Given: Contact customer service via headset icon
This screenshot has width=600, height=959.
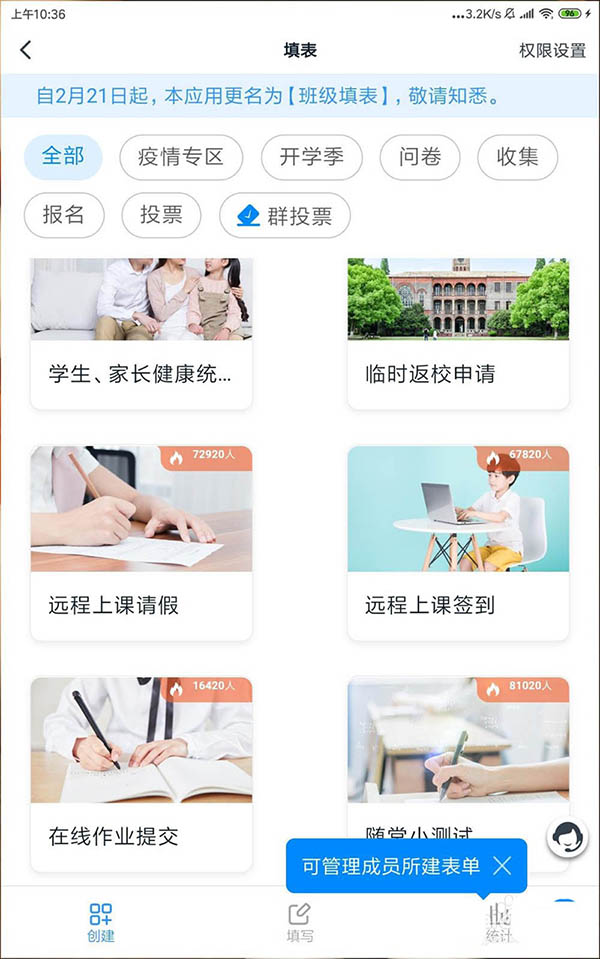Looking at the screenshot, I should 568,838.
